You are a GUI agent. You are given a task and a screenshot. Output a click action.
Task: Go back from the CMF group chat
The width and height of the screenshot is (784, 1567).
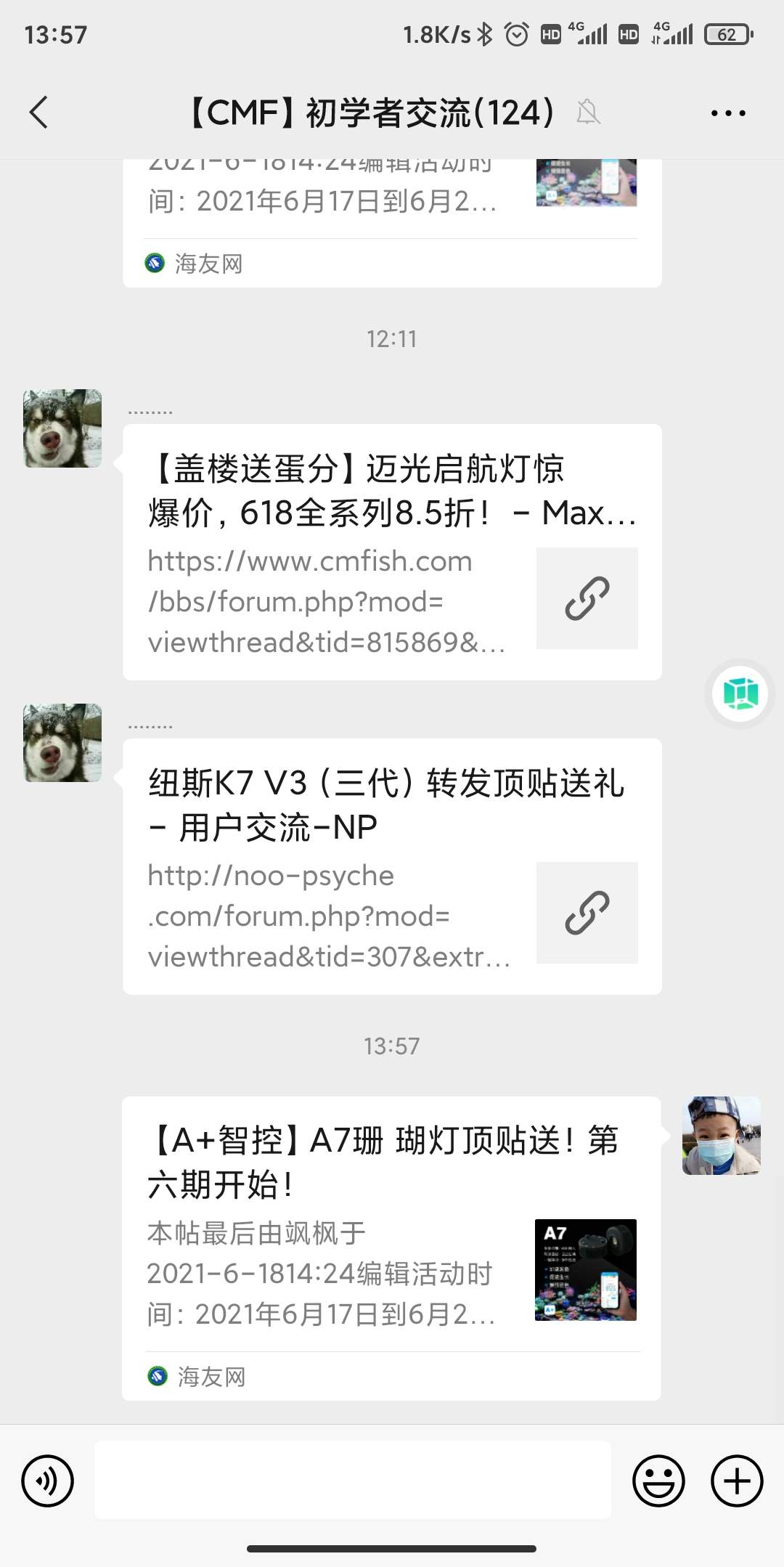pos(39,113)
